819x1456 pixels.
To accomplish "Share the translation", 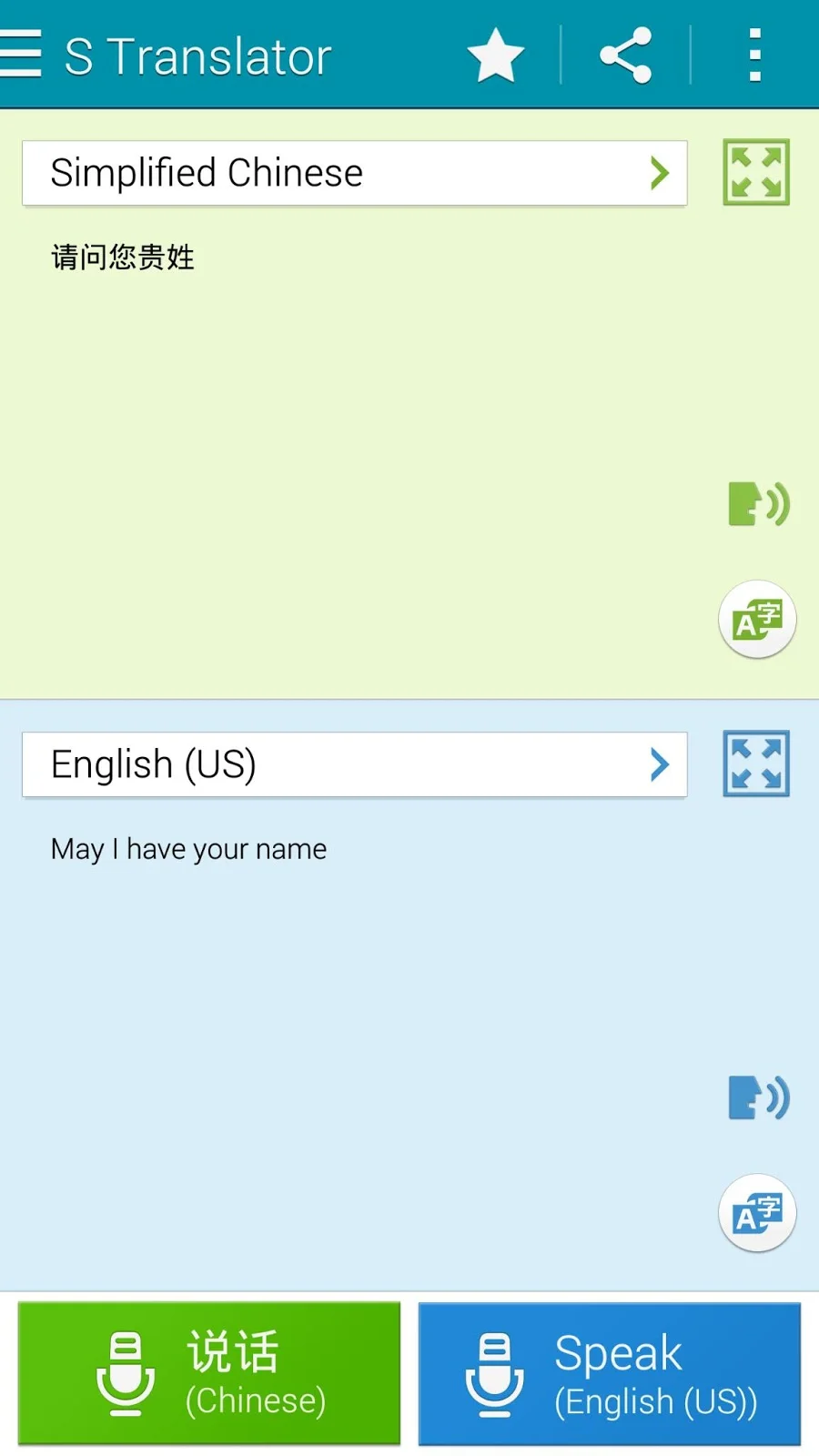I will point(625,56).
